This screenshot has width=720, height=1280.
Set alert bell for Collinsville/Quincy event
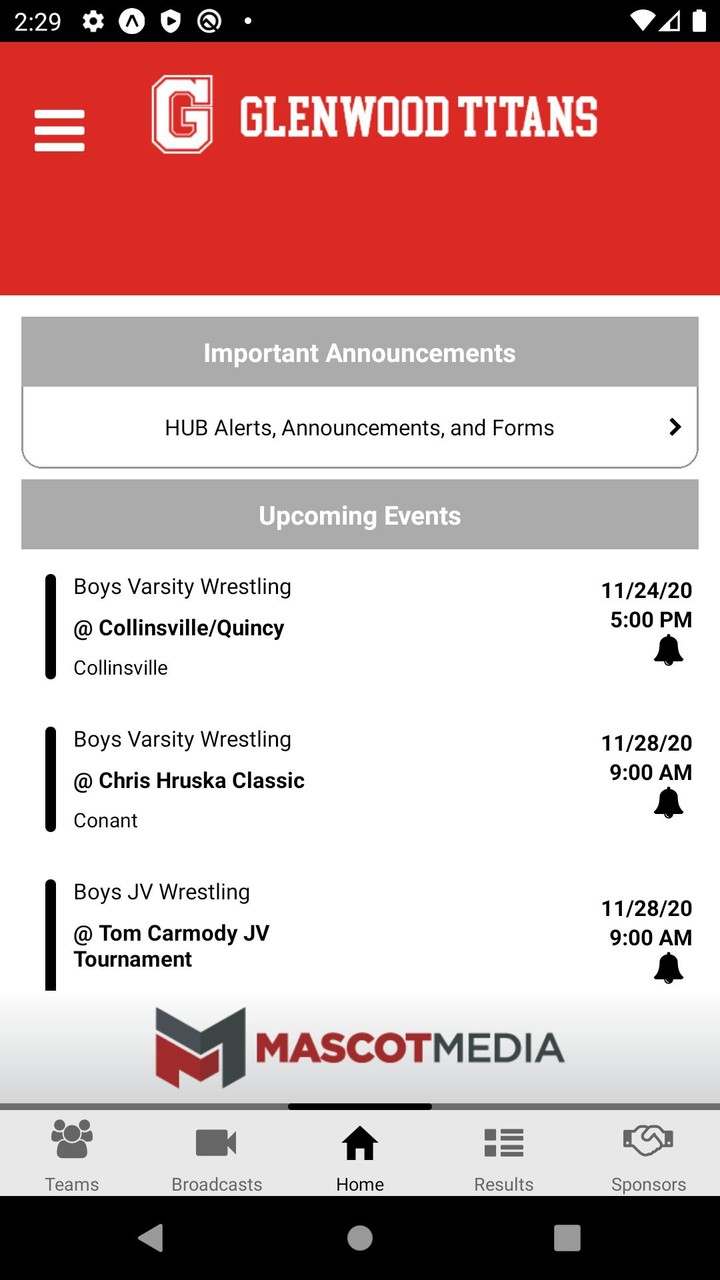[x=668, y=651]
